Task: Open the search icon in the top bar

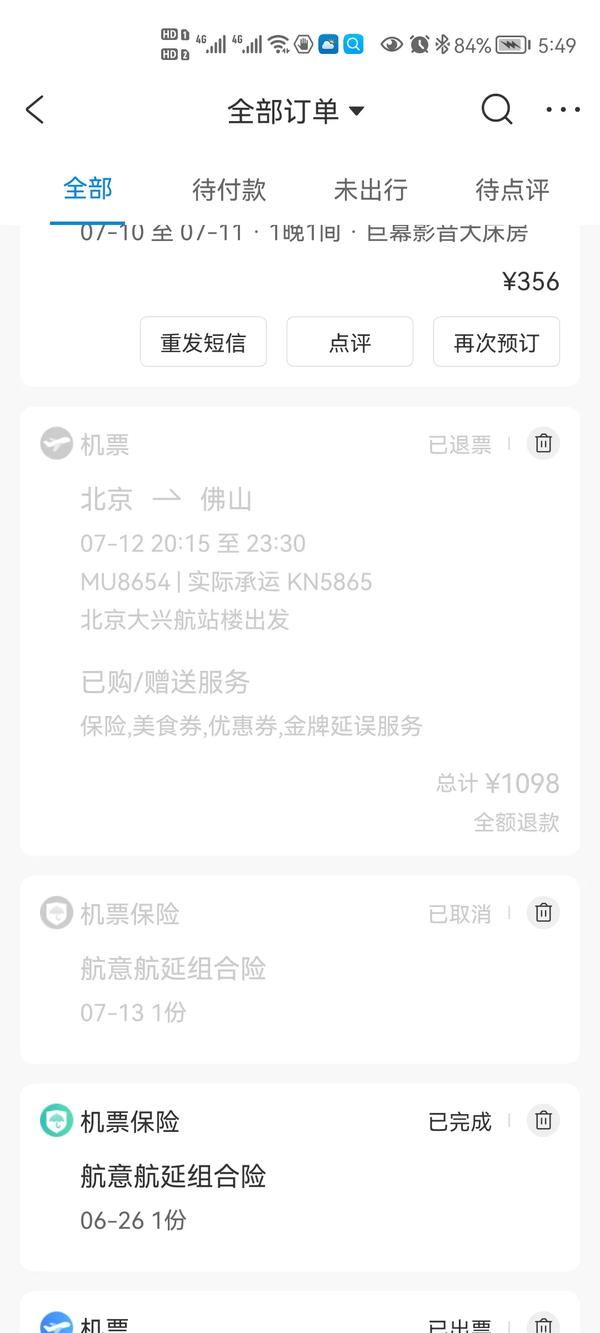Action: click(497, 110)
